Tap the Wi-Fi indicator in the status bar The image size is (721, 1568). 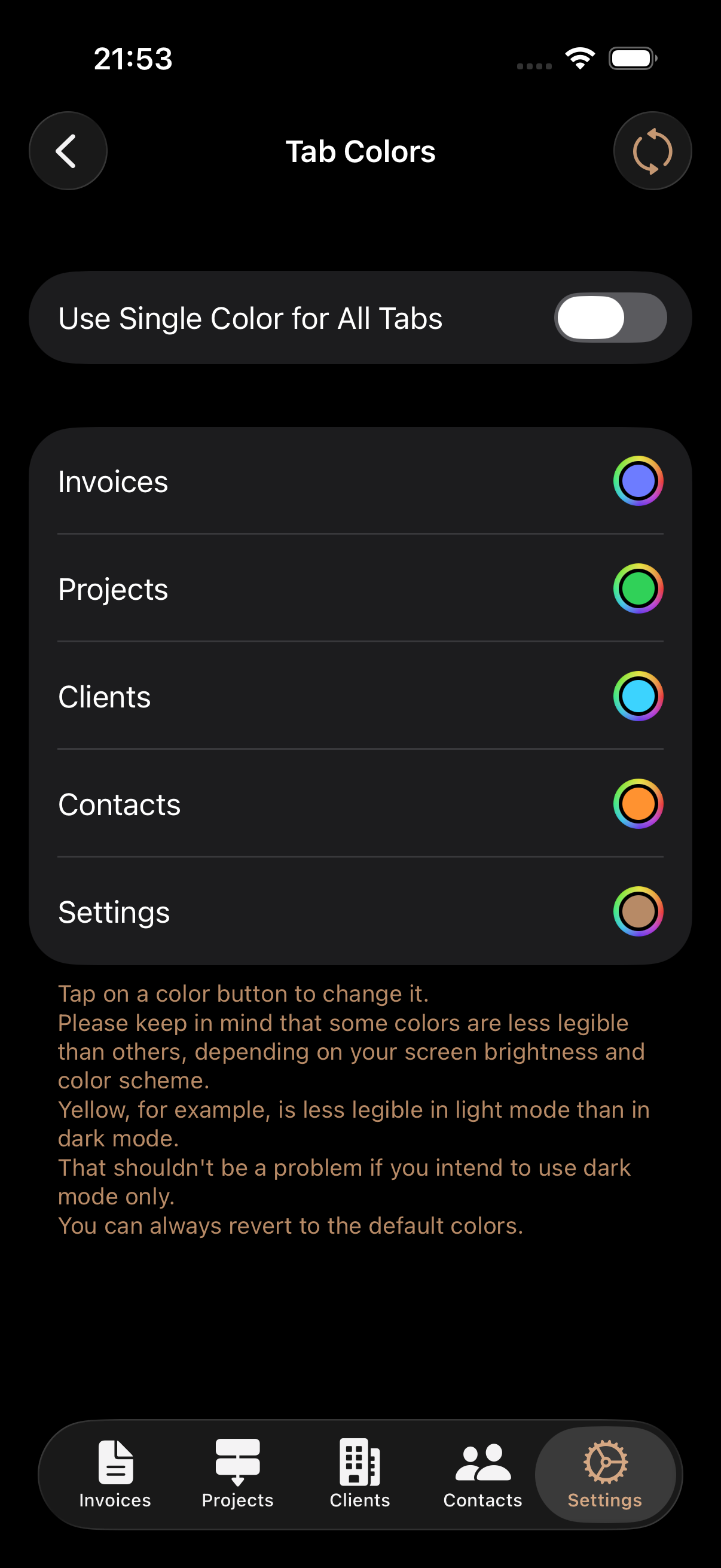[579, 58]
